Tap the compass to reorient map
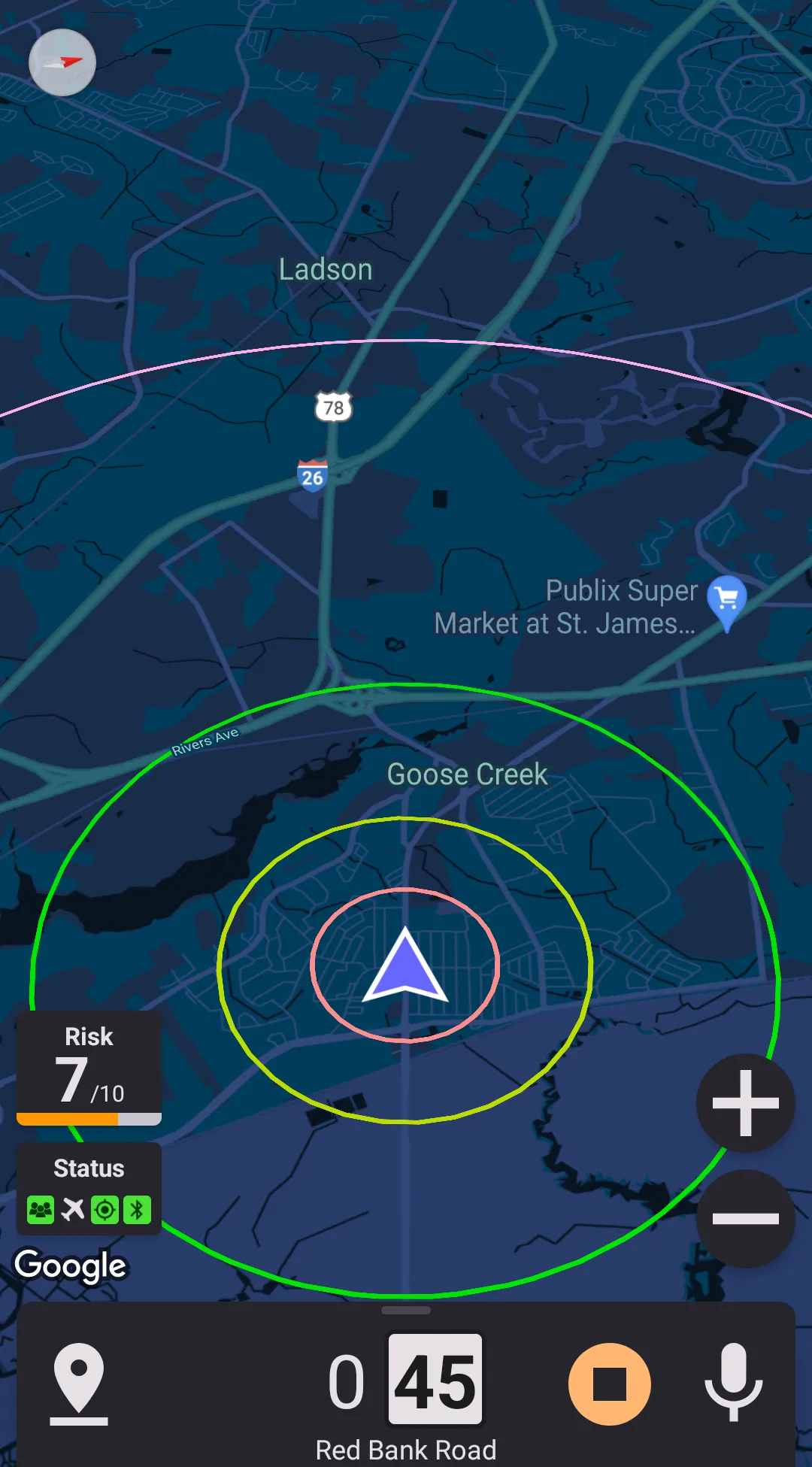The height and width of the screenshot is (1467, 812). tap(62, 62)
